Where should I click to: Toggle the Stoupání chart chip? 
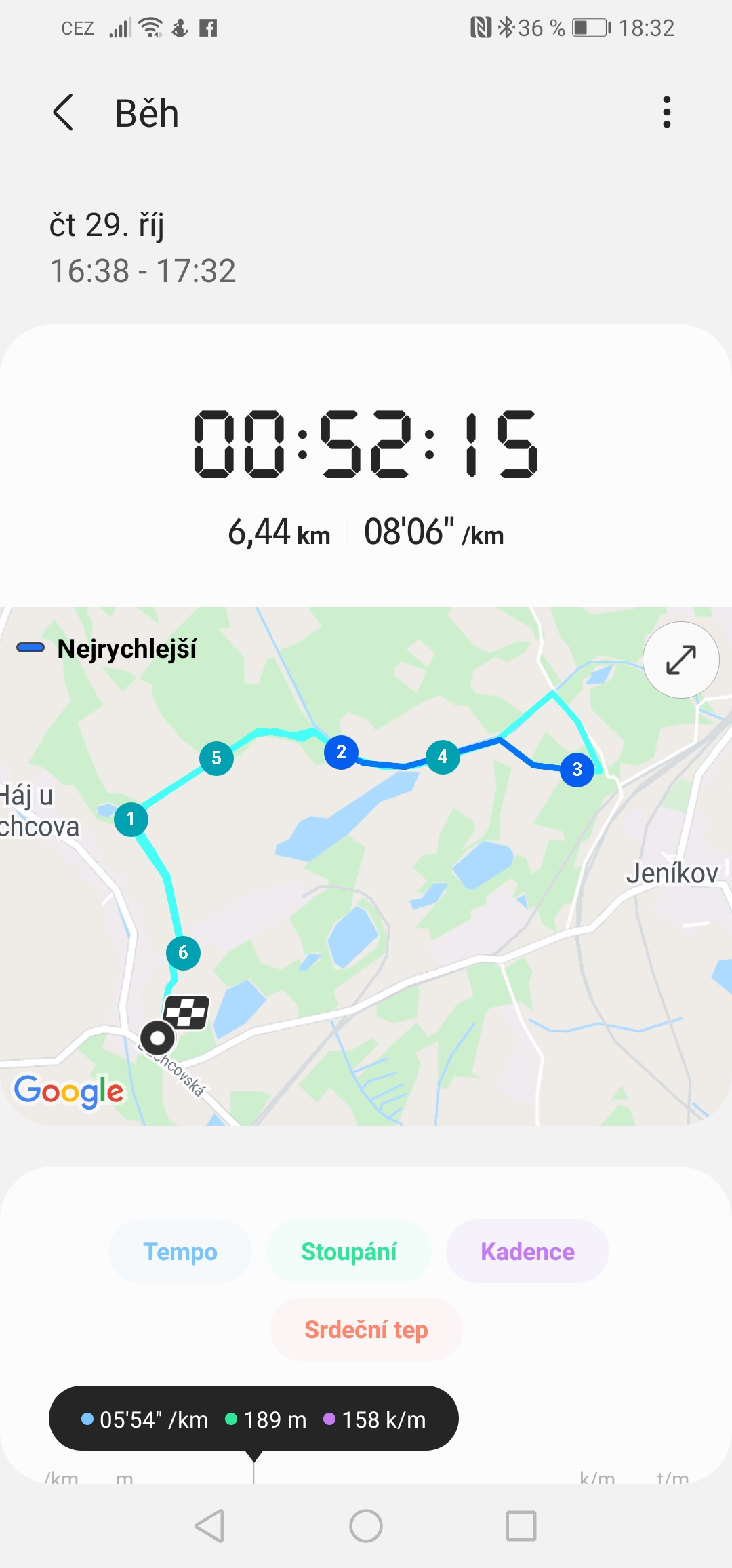348,1251
